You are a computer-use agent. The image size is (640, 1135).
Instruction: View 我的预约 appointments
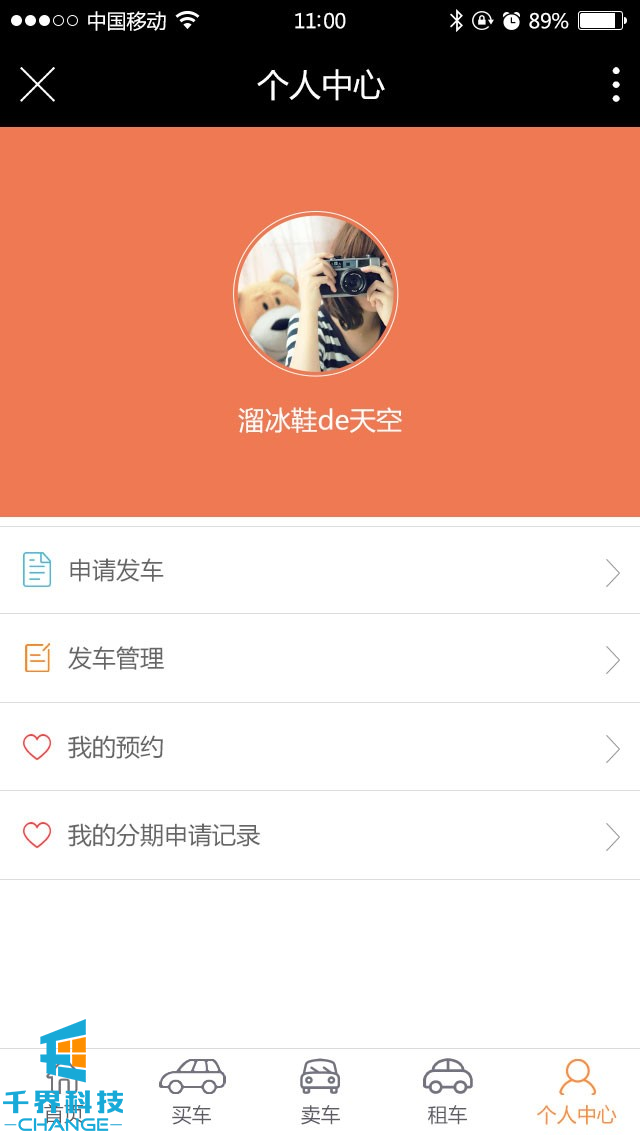click(320, 747)
